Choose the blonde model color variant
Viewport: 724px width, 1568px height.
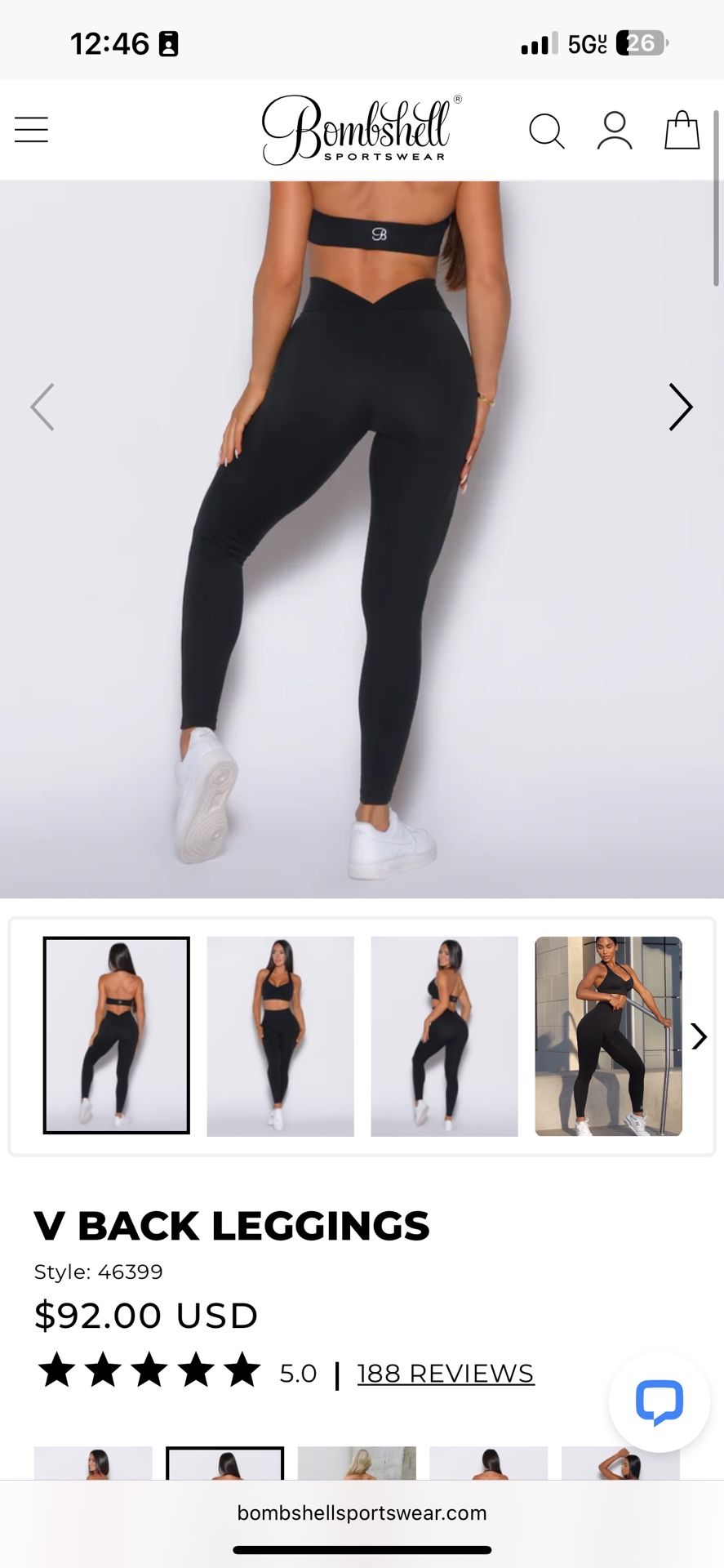357,1463
